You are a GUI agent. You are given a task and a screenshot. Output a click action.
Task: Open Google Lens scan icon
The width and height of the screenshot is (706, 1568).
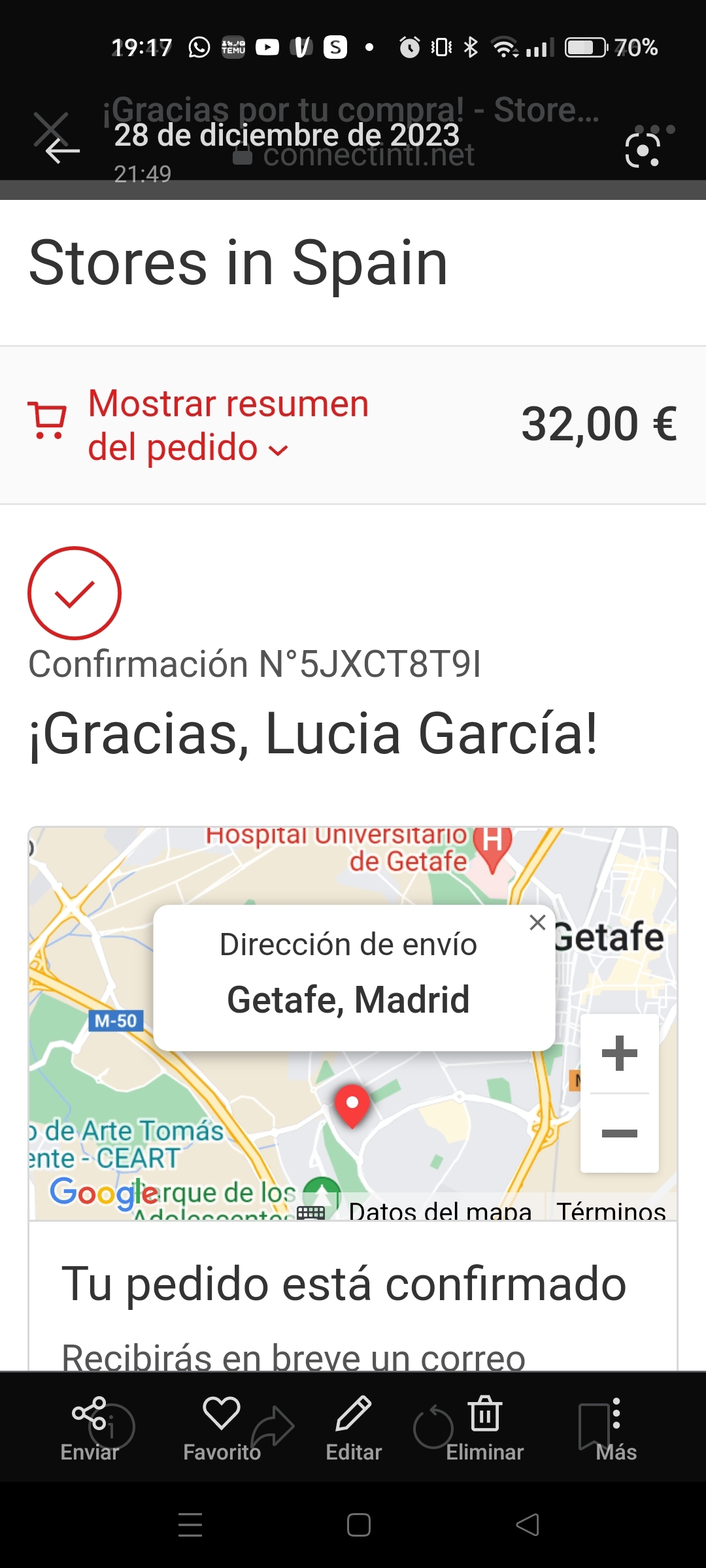click(643, 150)
